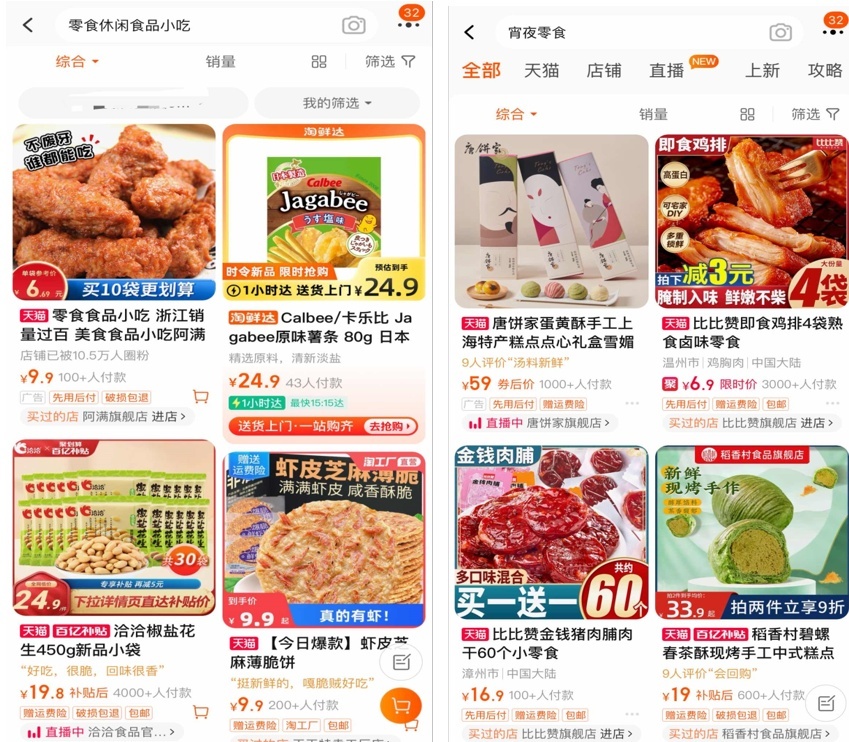Go back from the 零食休闲食品小吃 search

[28, 25]
